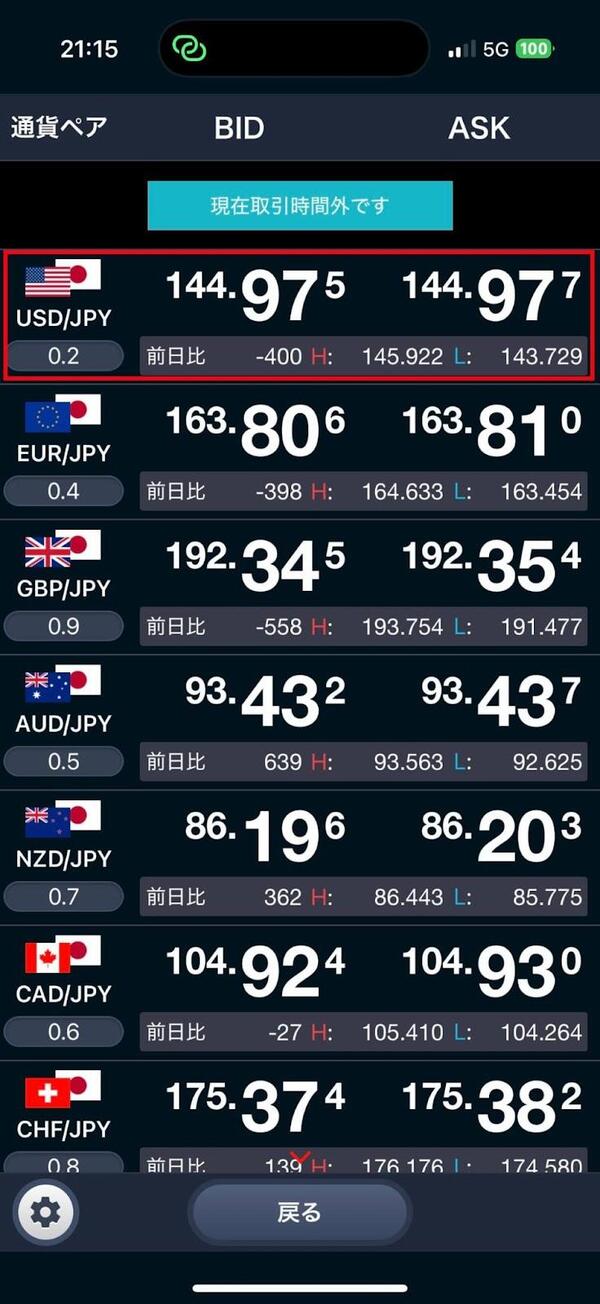Open the NZD/JPY currency pair row

coord(299,857)
